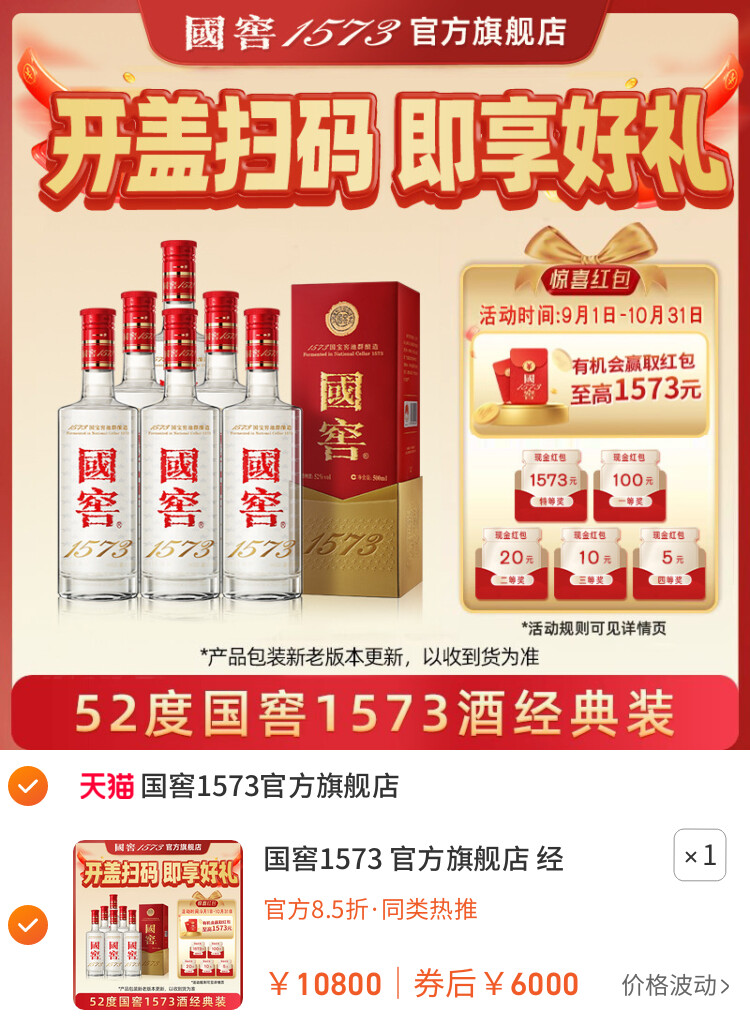Uncheck the 国窖1573官方旗舰店 store checkbox
Image resolution: width=750 pixels, height=1030 pixels.
[x=27, y=786]
